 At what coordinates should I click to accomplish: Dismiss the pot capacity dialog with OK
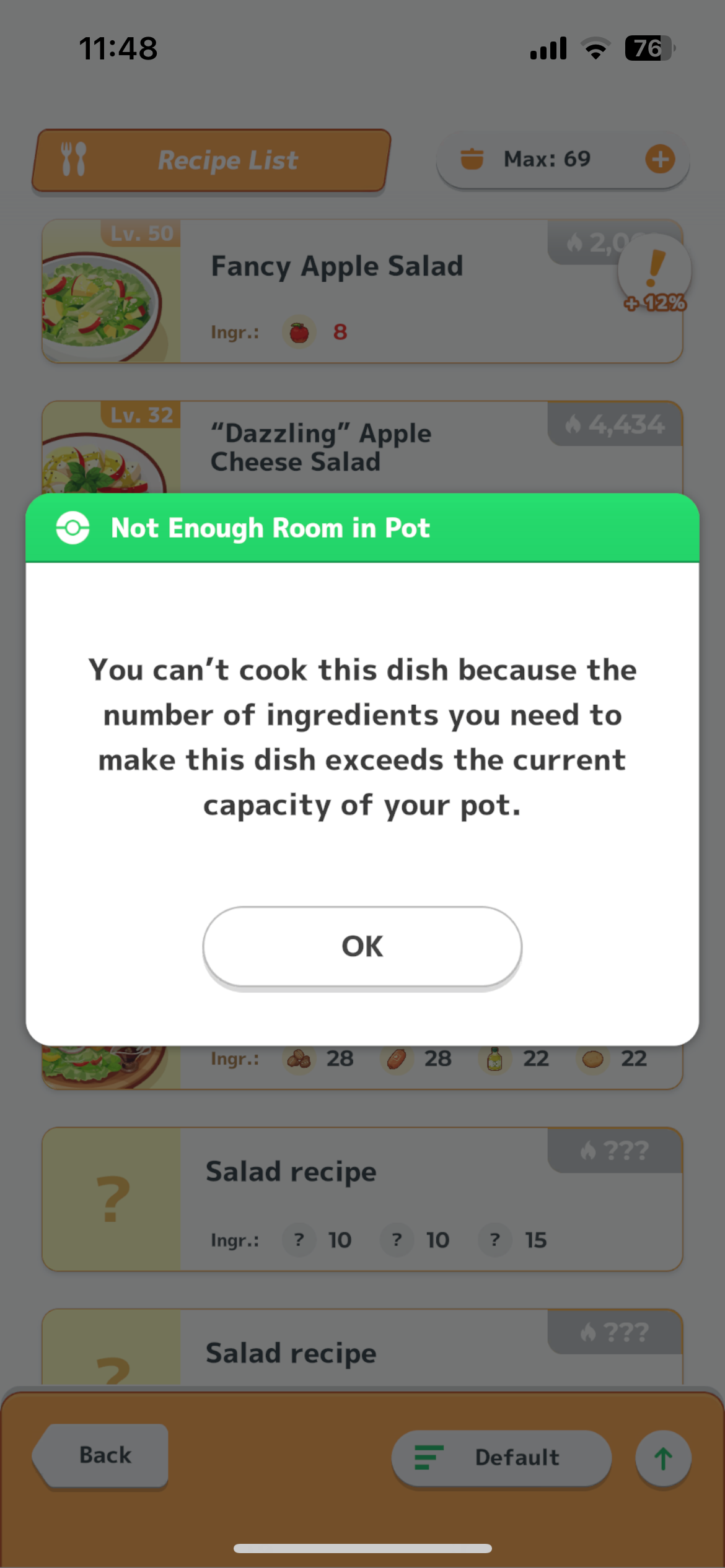point(362,946)
